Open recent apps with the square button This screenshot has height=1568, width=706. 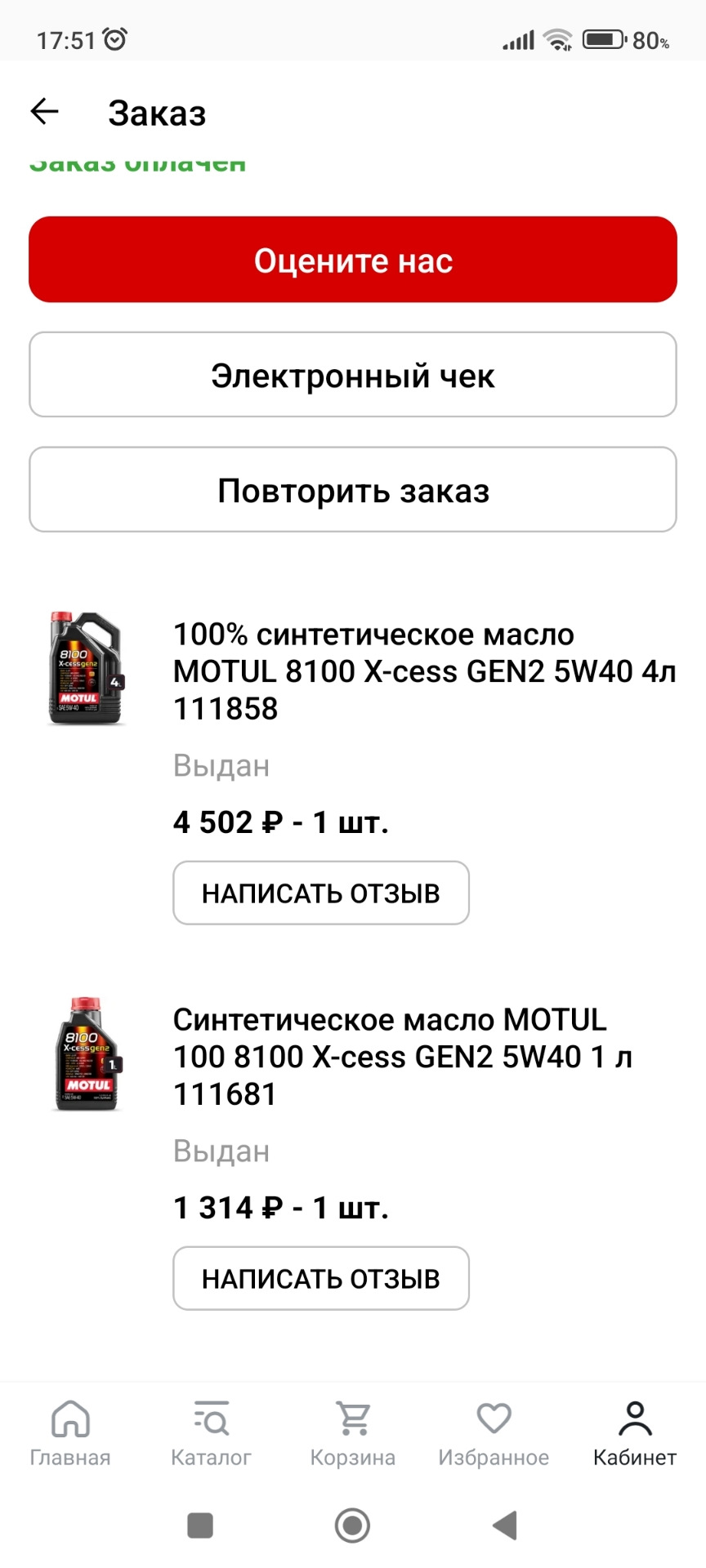[x=200, y=1525]
